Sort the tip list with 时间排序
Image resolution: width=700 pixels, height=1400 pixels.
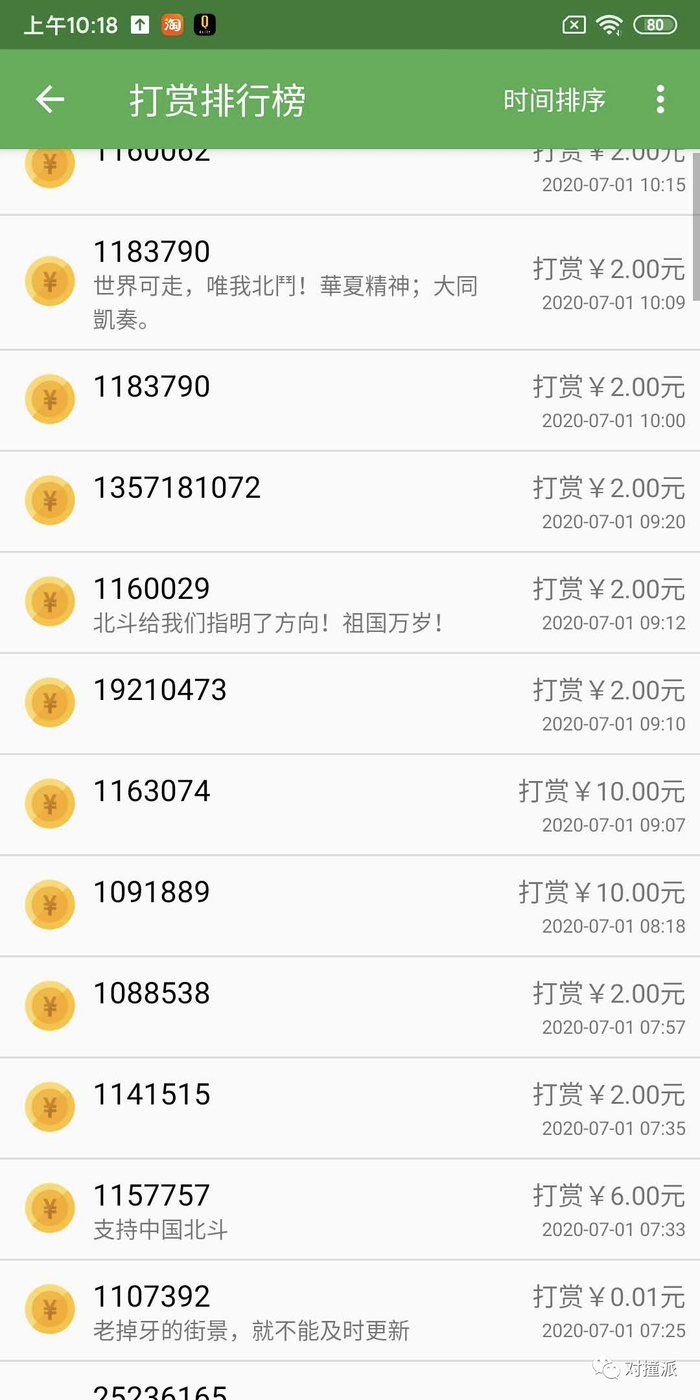click(554, 100)
